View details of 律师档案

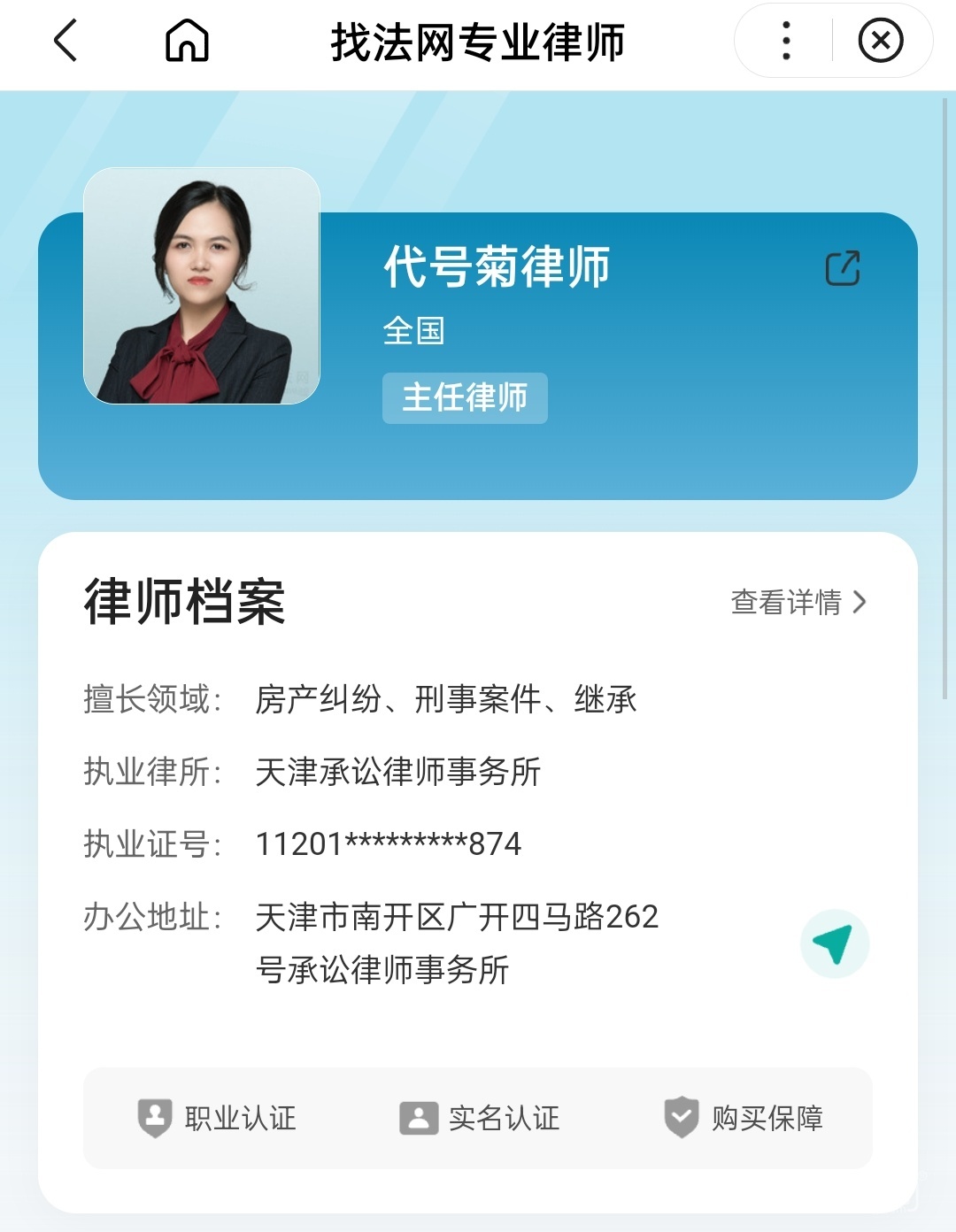pyautogui.click(x=798, y=603)
